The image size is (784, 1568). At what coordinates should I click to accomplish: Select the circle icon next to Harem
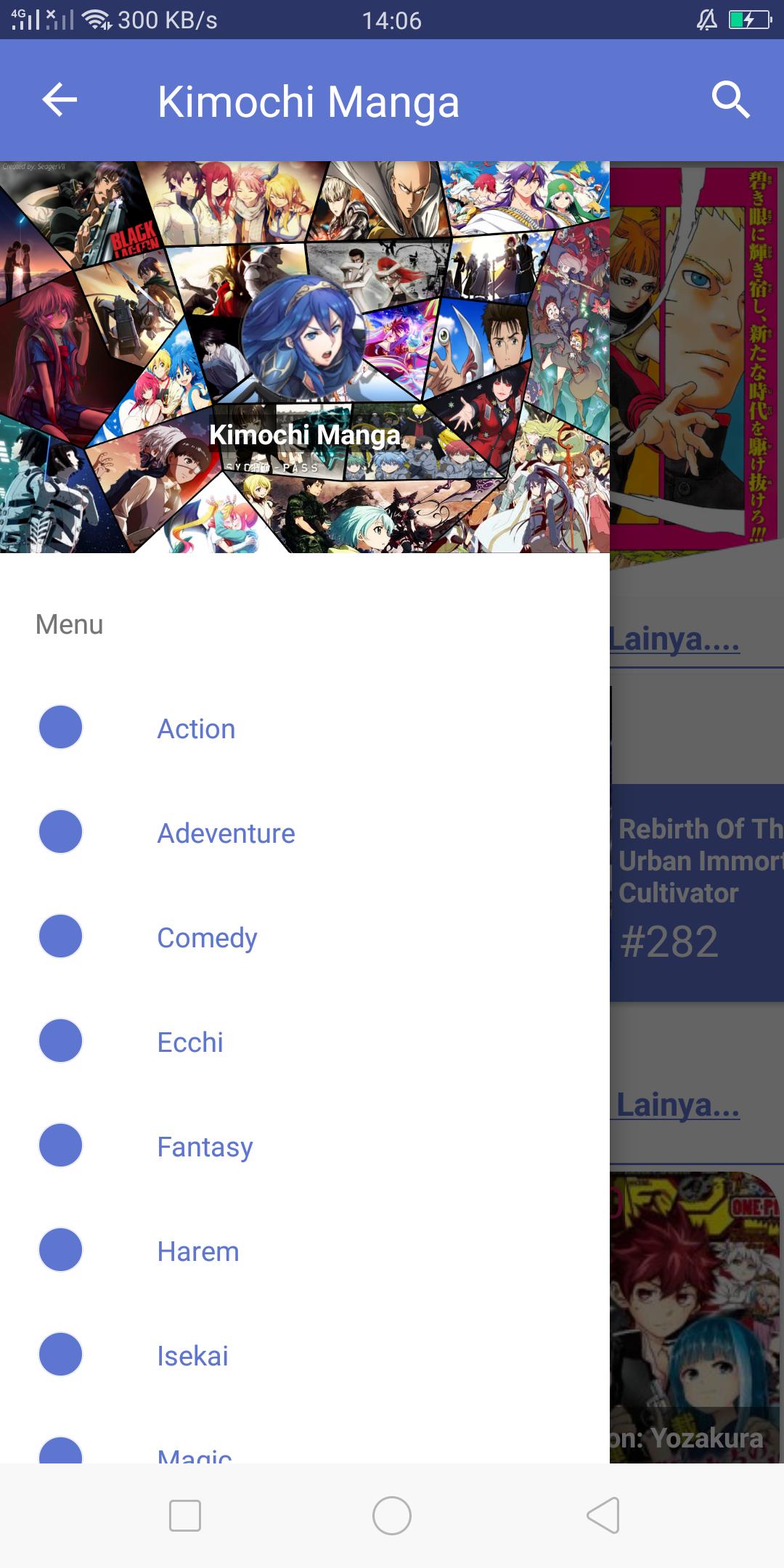pyautogui.click(x=61, y=1251)
